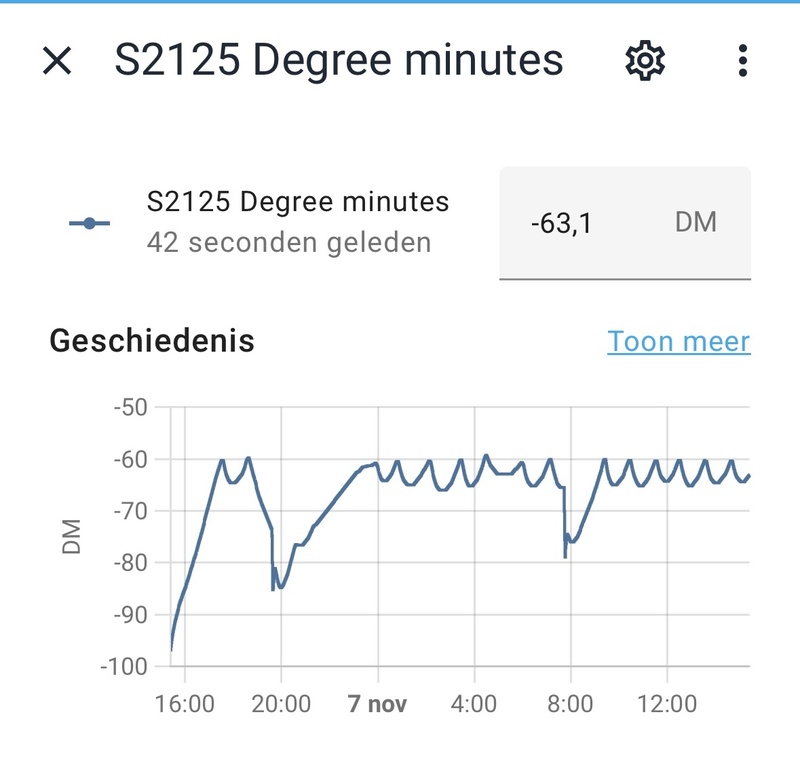The width and height of the screenshot is (800, 759).
Task: Open the three-dot overflow menu
Action: tap(742, 61)
